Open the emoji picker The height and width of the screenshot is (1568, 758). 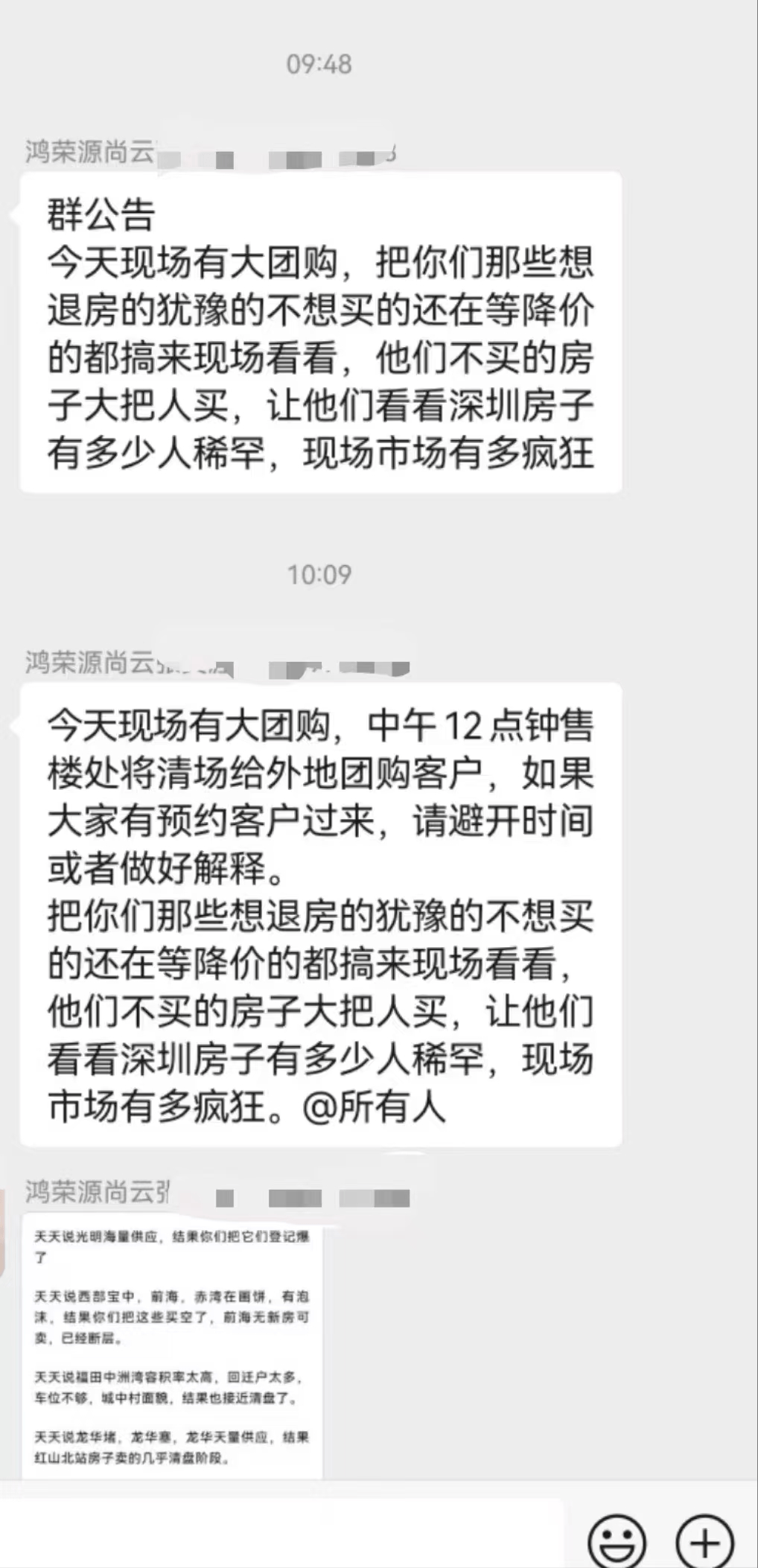point(617,1538)
